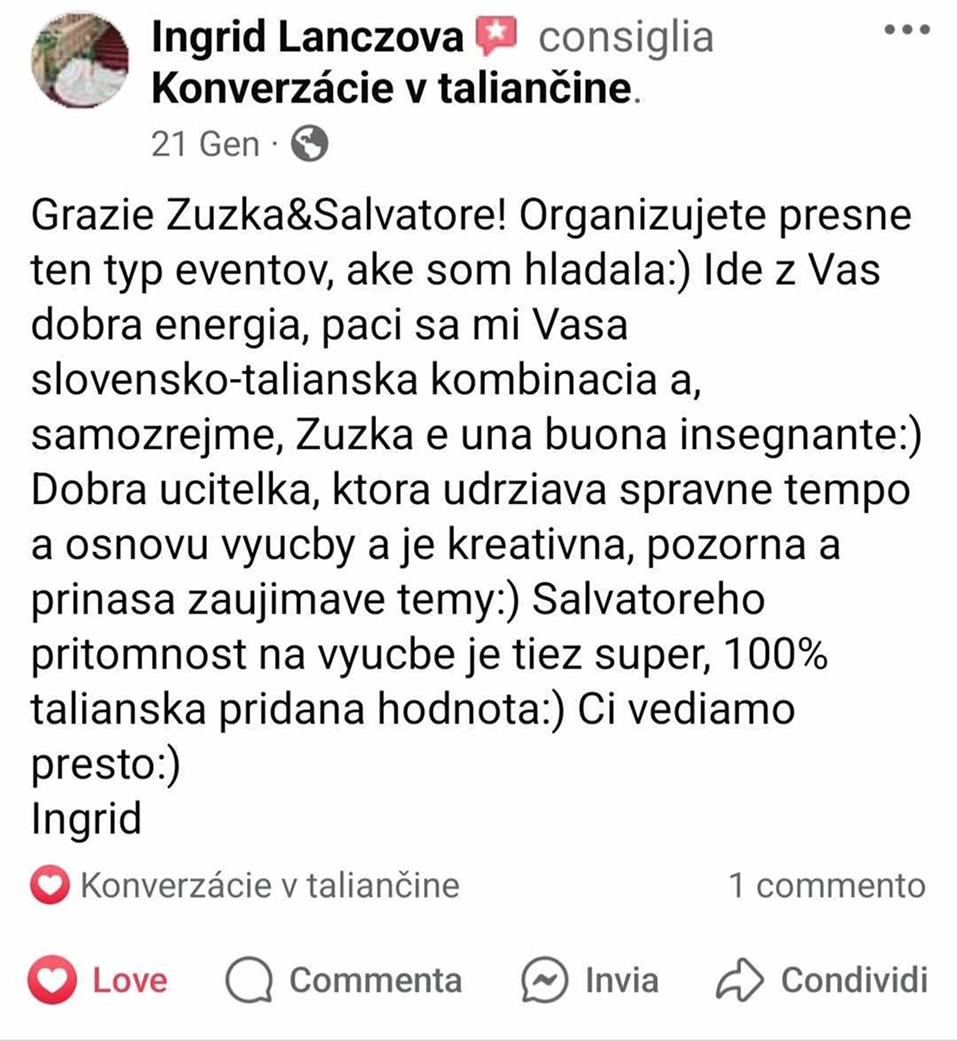Viewport: 957px width, 1041px height.
Task: Share the post with Condividi
Action: (822, 980)
